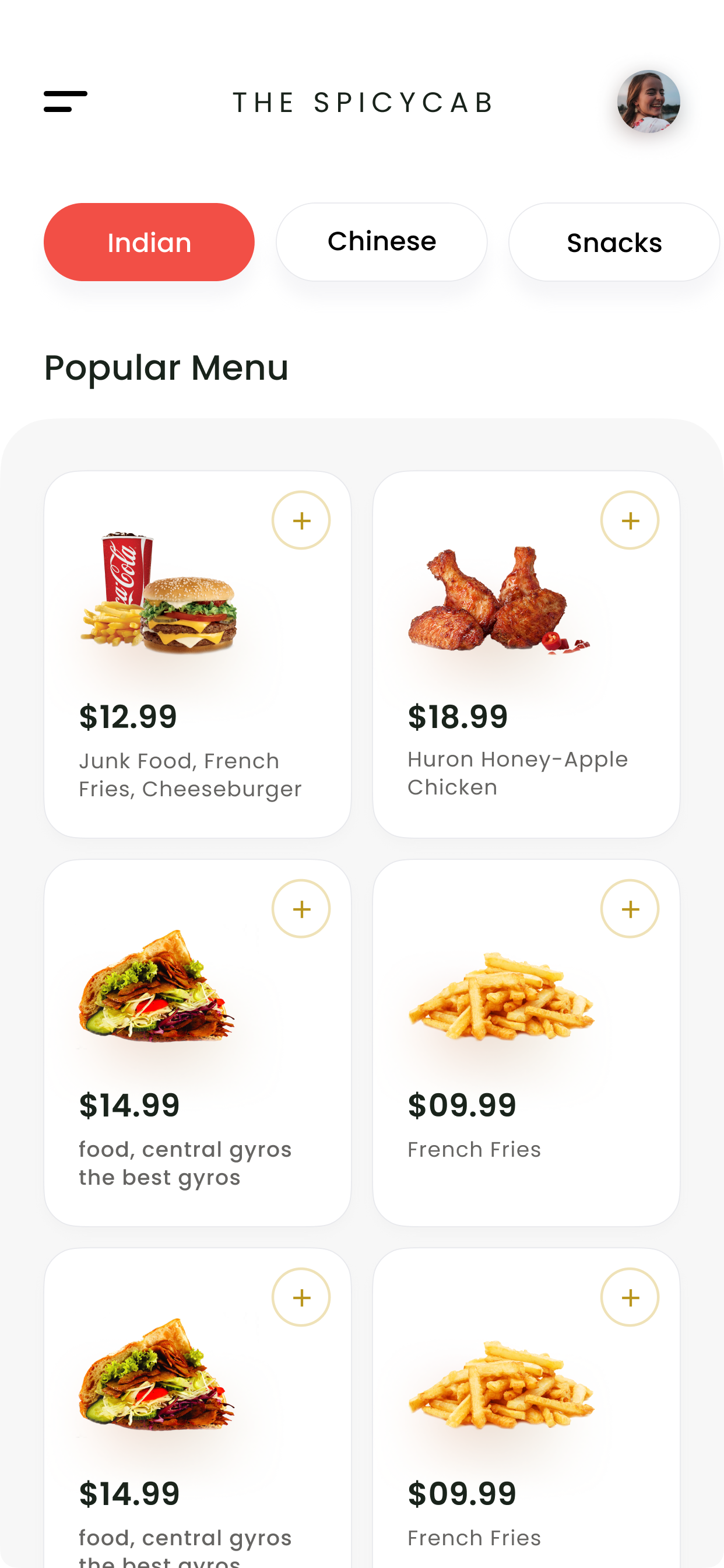
Task: Select the Indian category chip
Action: (x=149, y=242)
